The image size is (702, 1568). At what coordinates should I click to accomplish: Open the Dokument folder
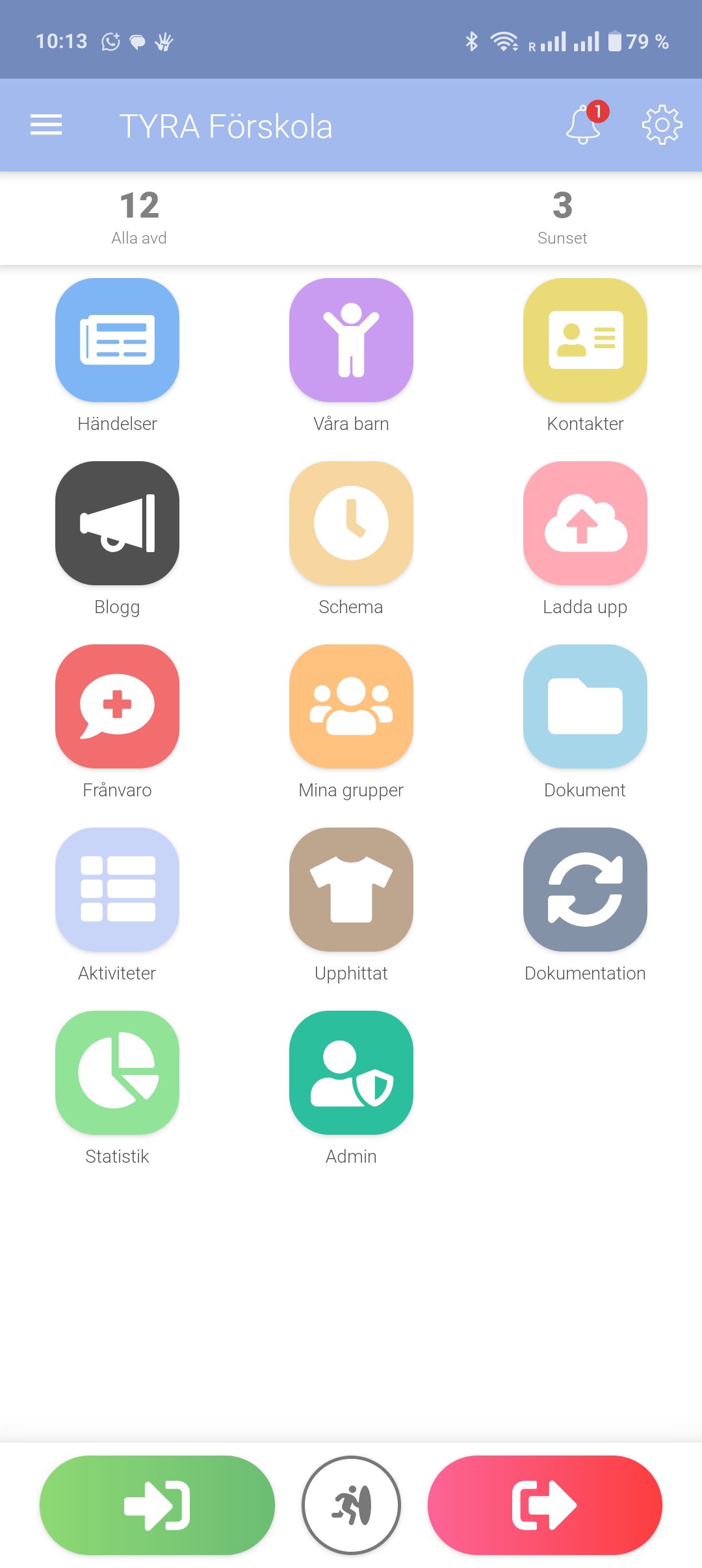(585, 707)
